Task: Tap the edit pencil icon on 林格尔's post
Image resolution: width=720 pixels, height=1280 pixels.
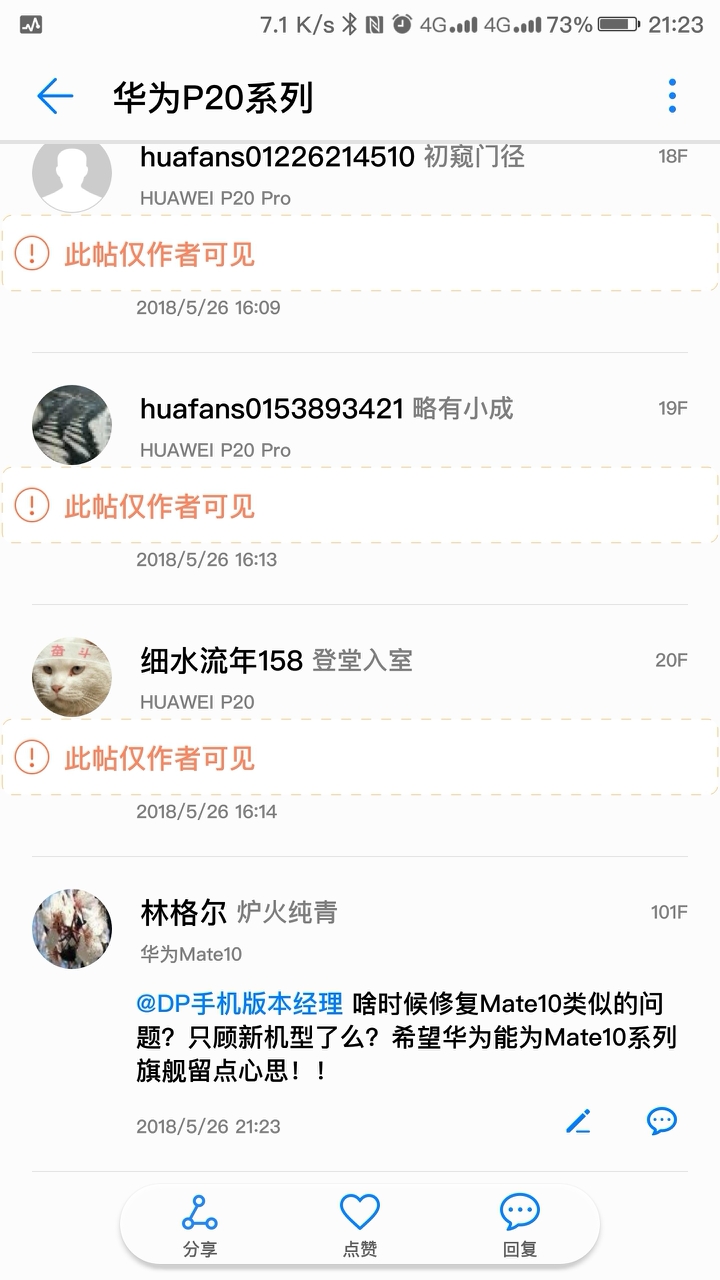Action: (x=578, y=1122)
